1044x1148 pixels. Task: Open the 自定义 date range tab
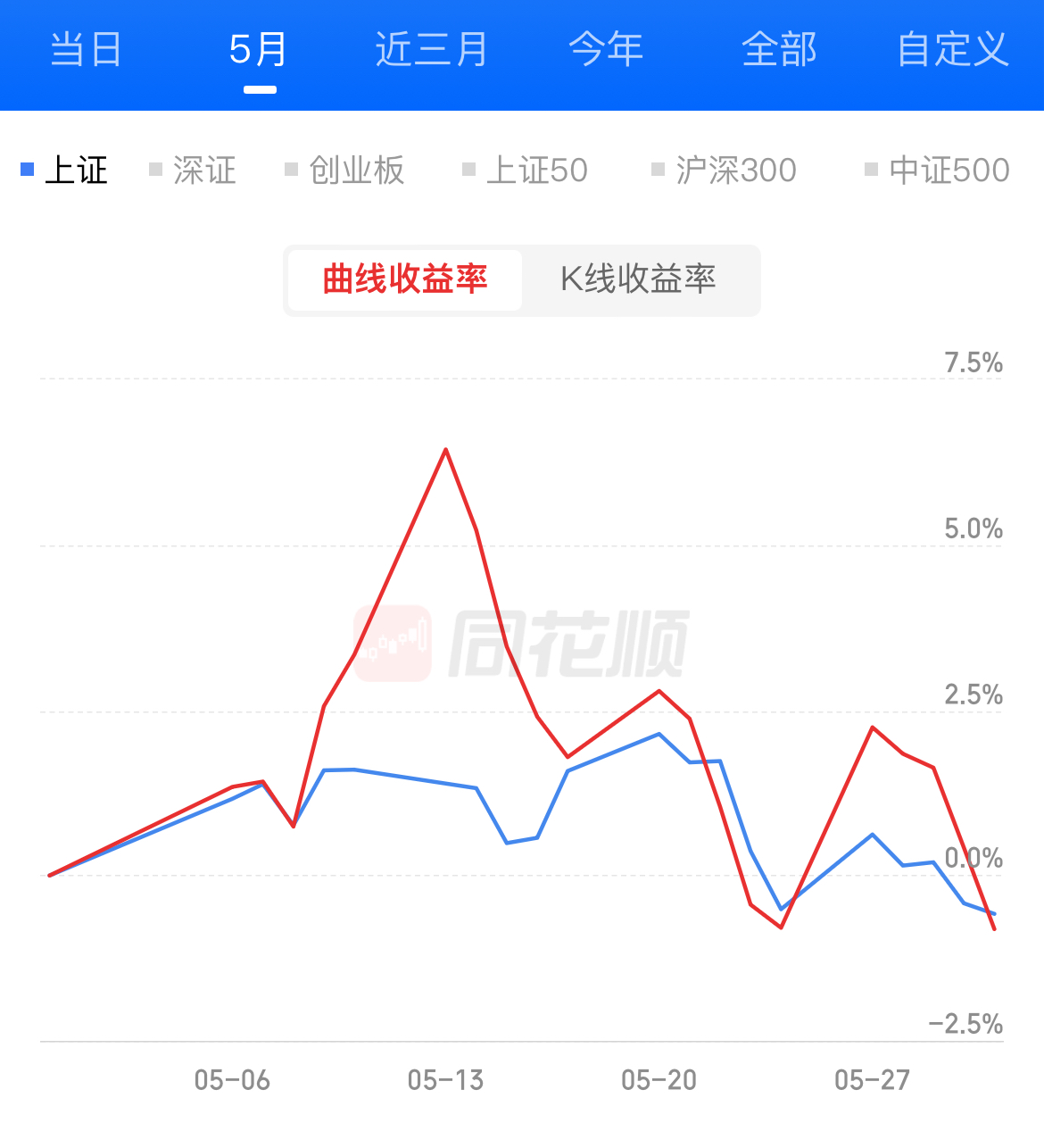952,50
